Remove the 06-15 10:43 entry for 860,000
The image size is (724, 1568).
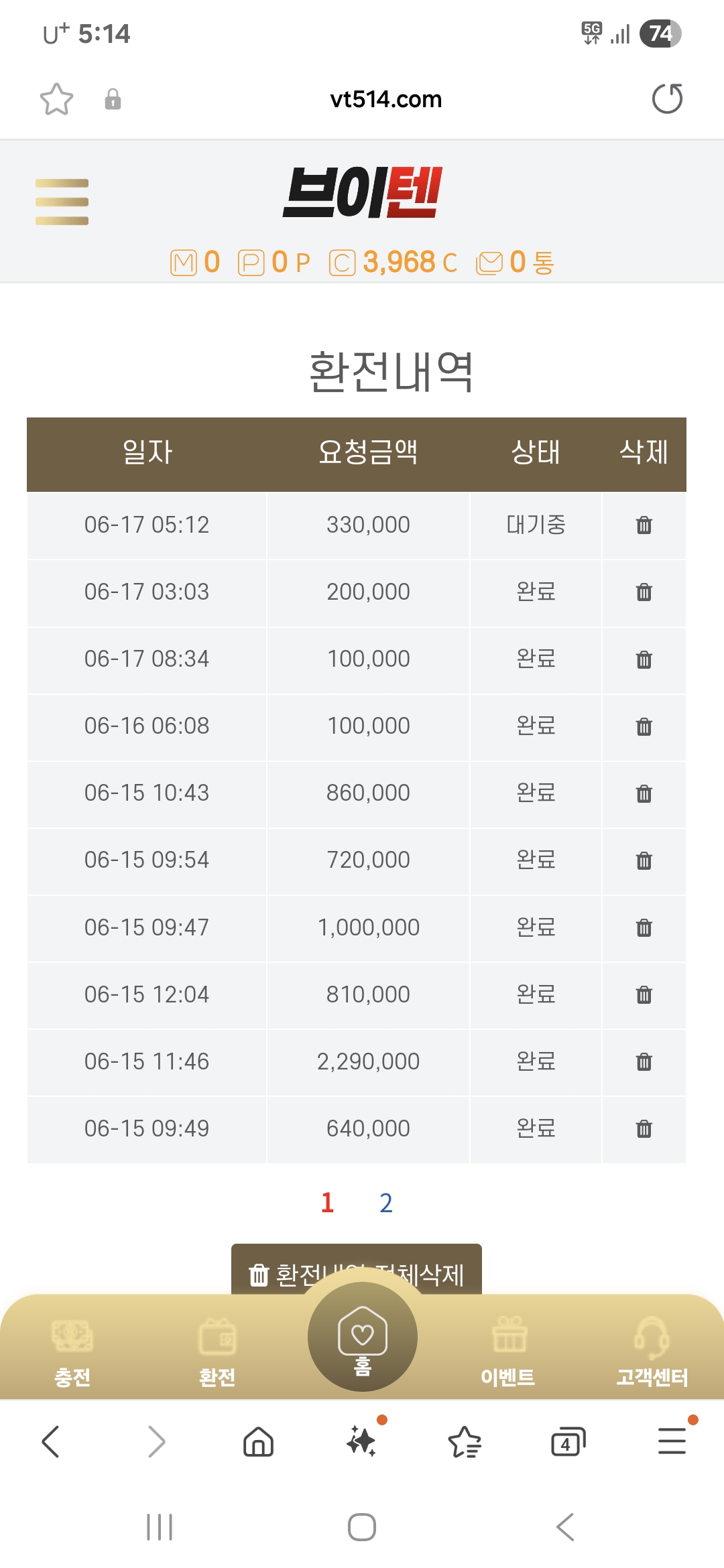coord(644,793)
